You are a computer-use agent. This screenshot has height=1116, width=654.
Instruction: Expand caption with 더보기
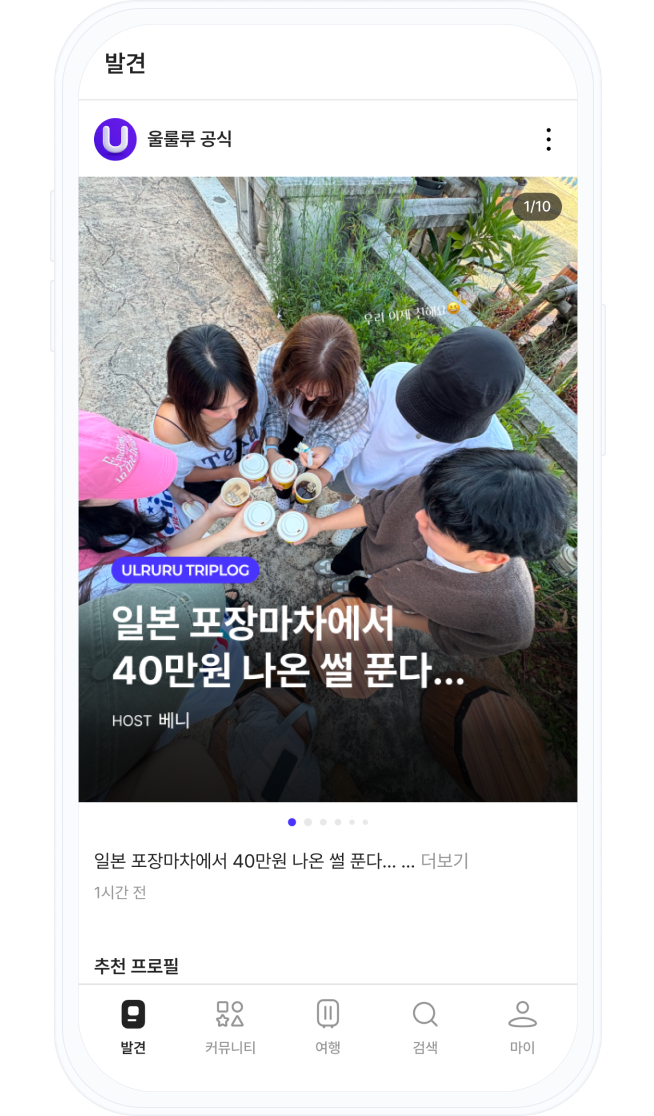[x=445, y=861]
